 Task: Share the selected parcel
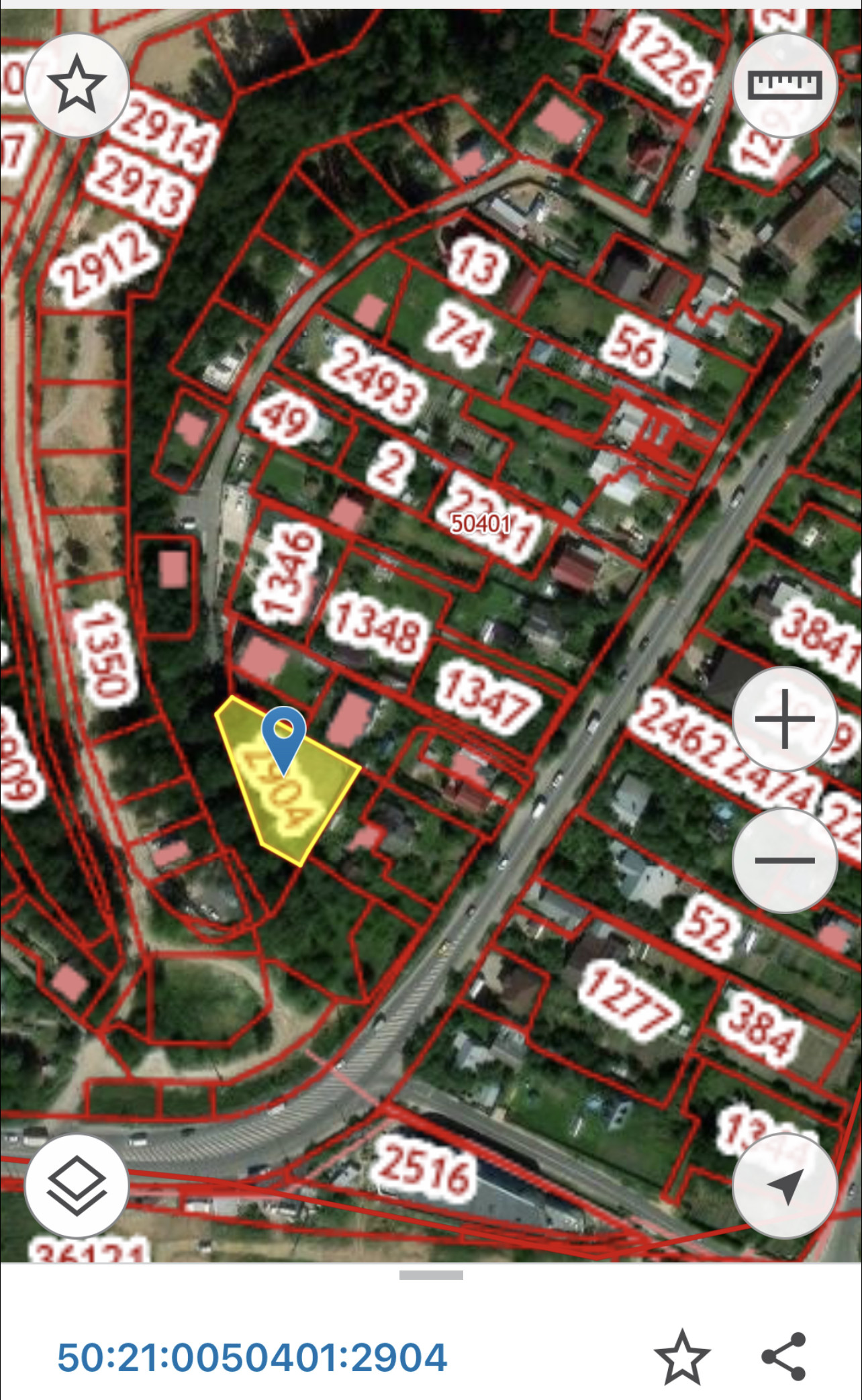pyautogui.click(x=783, y=1357)
